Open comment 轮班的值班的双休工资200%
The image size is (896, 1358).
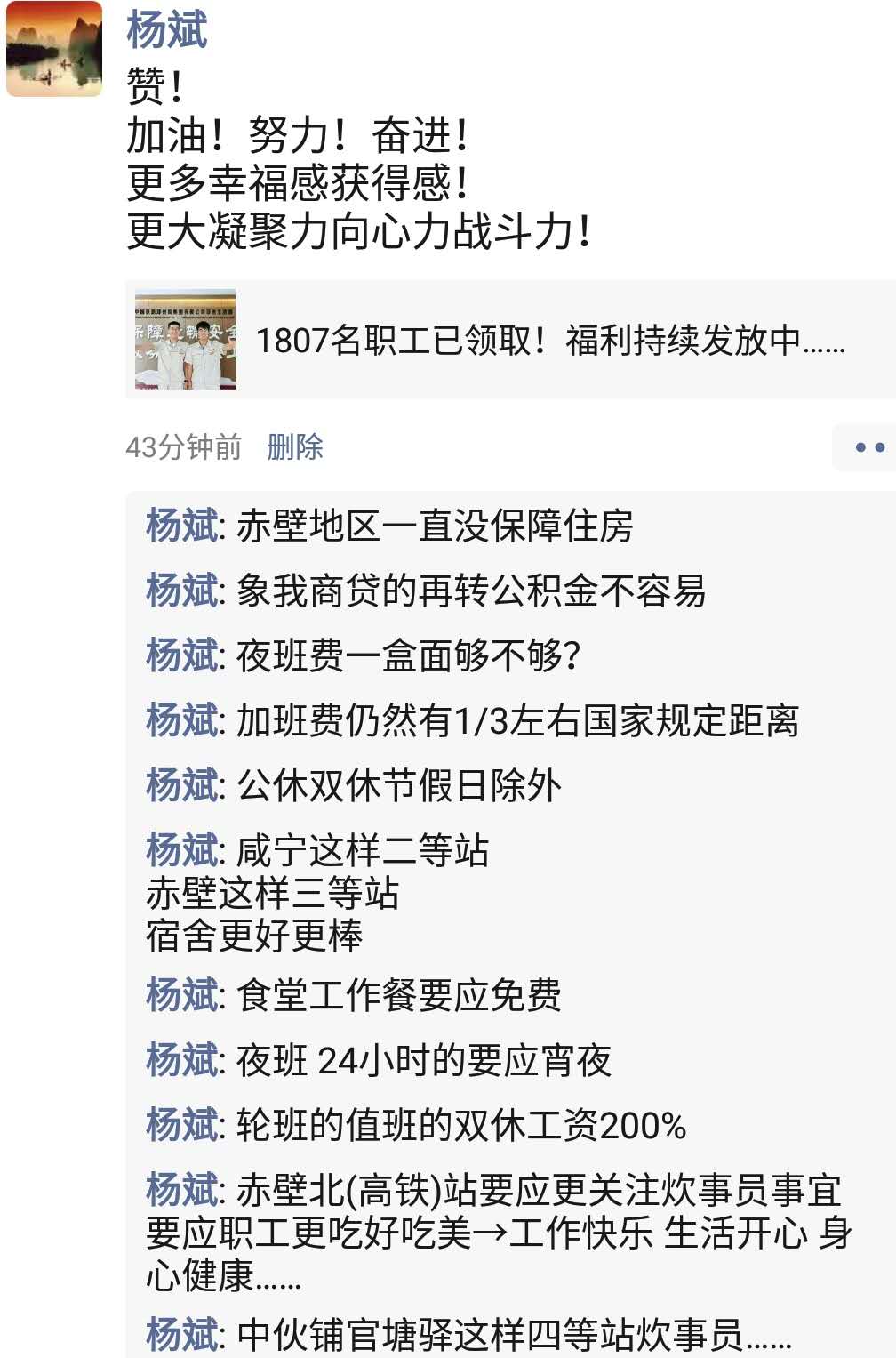click(x=460, y=1125)
